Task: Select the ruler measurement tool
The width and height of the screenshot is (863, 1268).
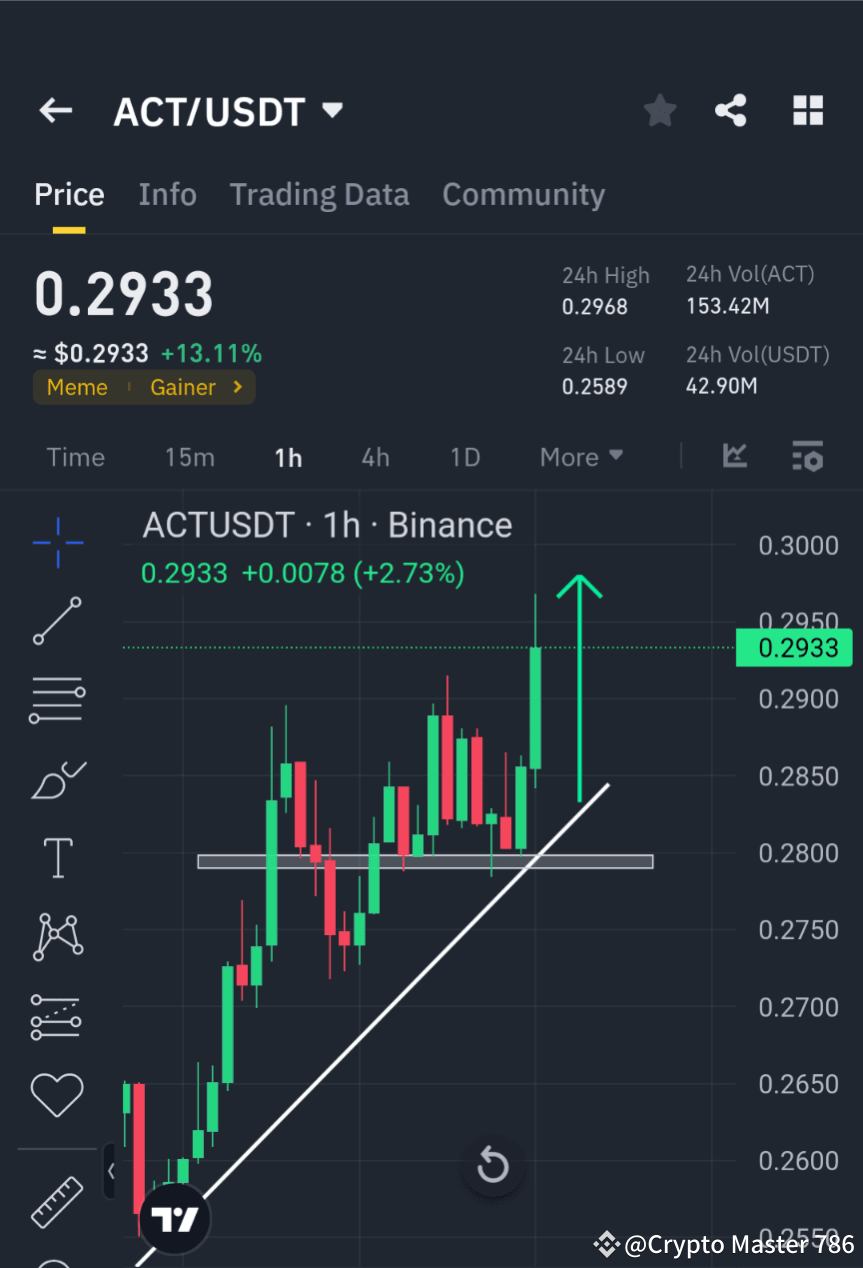Action: point(57,1202)
